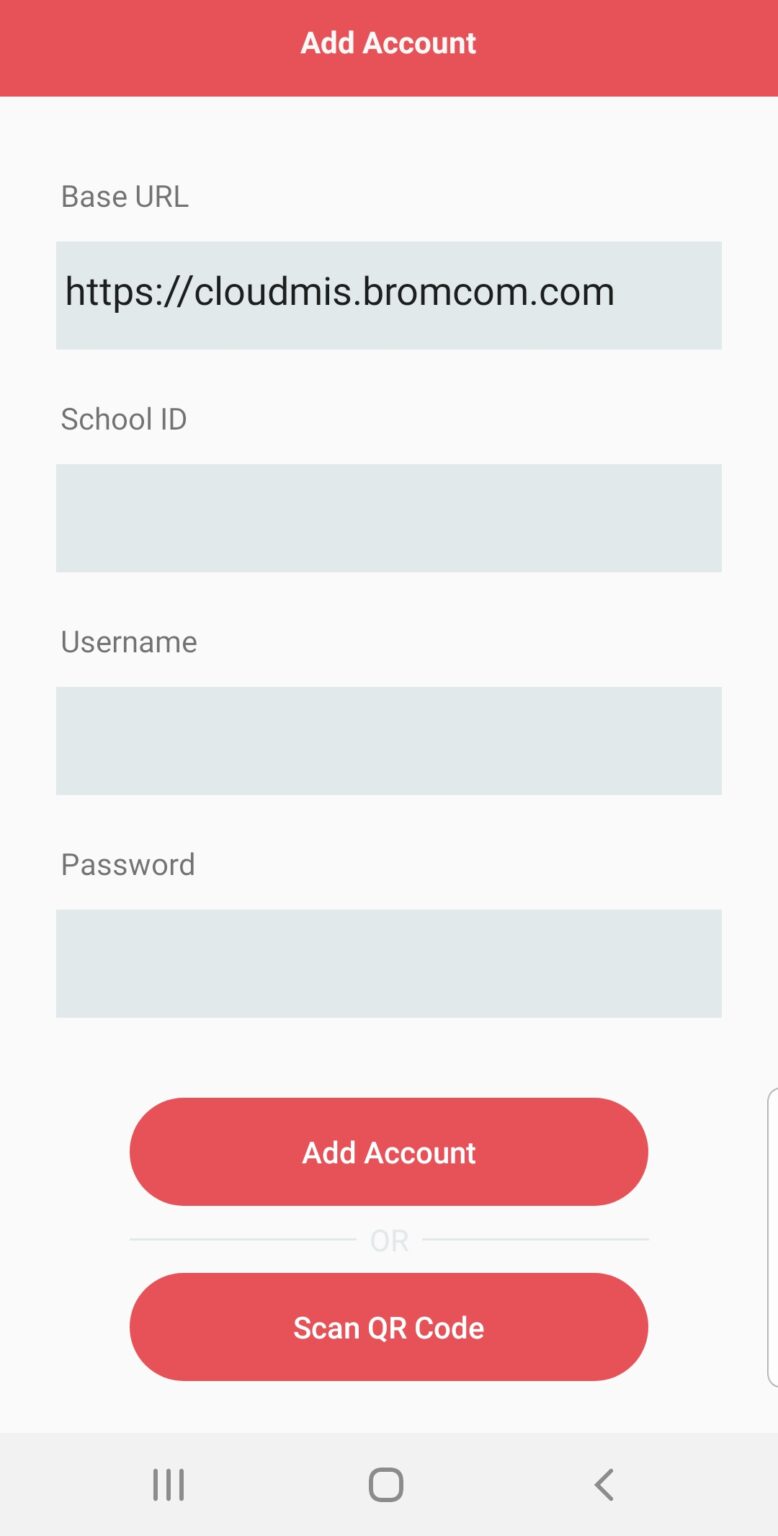778x1536 pixels.
Task: Tap the Username label text
Action: coord(128,642)
